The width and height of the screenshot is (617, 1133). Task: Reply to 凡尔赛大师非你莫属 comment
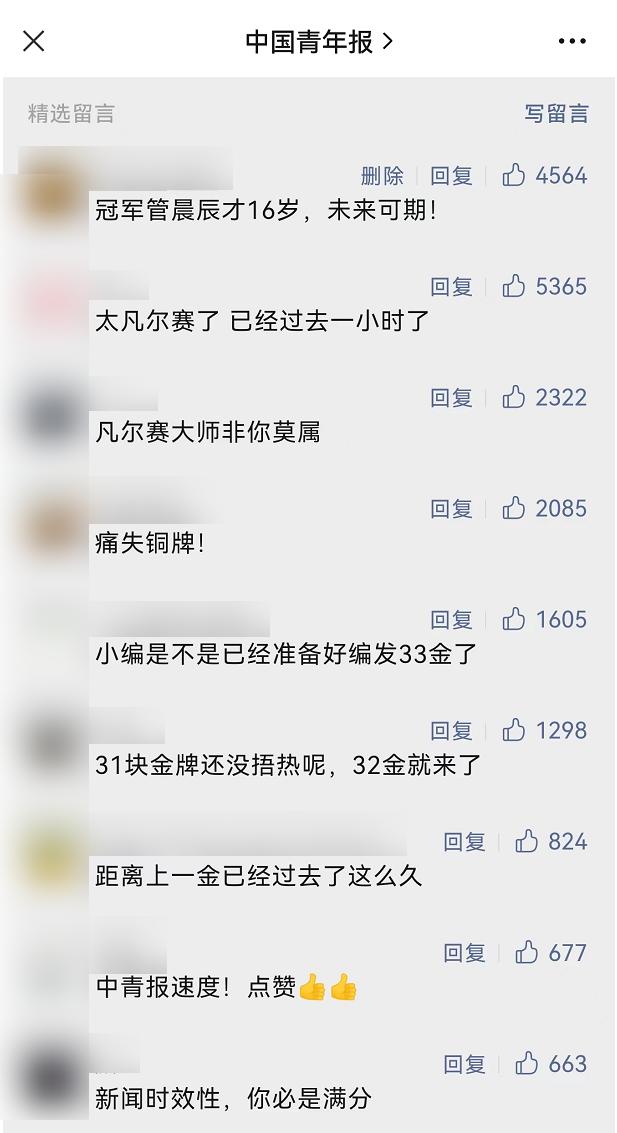point(451,398)
